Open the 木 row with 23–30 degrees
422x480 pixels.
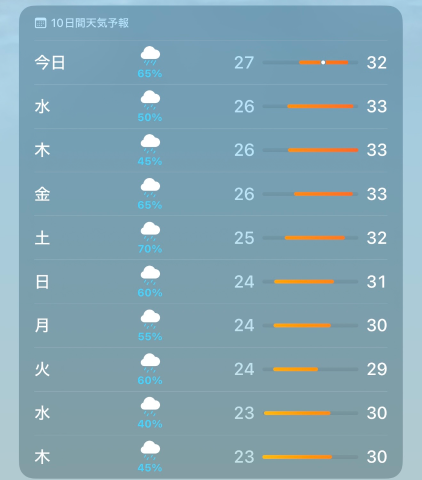(211, 457)
